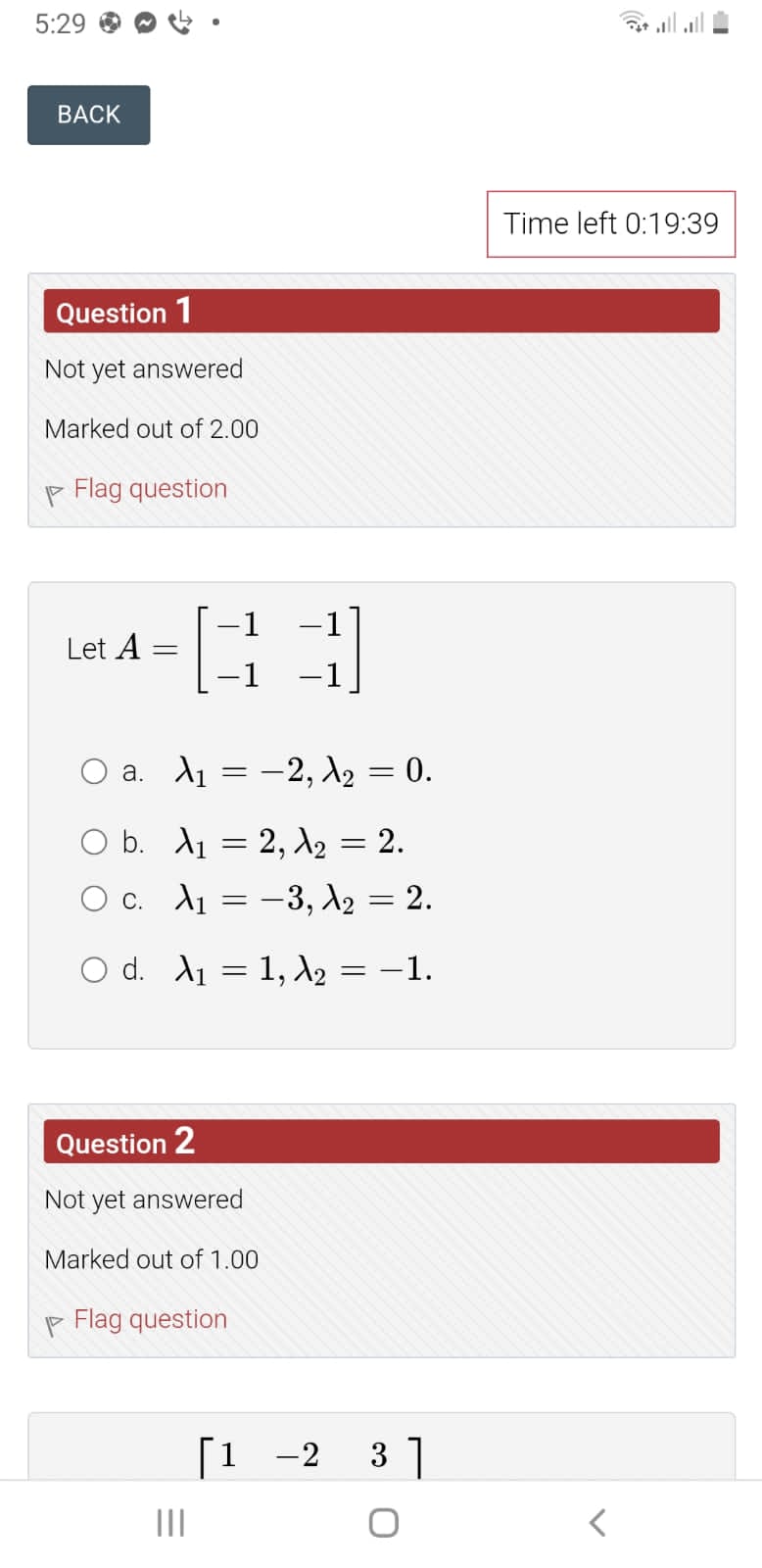Select answer d with eigenvalues 1 and -1
The width and height of the screenshot is (762, 1568).
pos(95,969)
